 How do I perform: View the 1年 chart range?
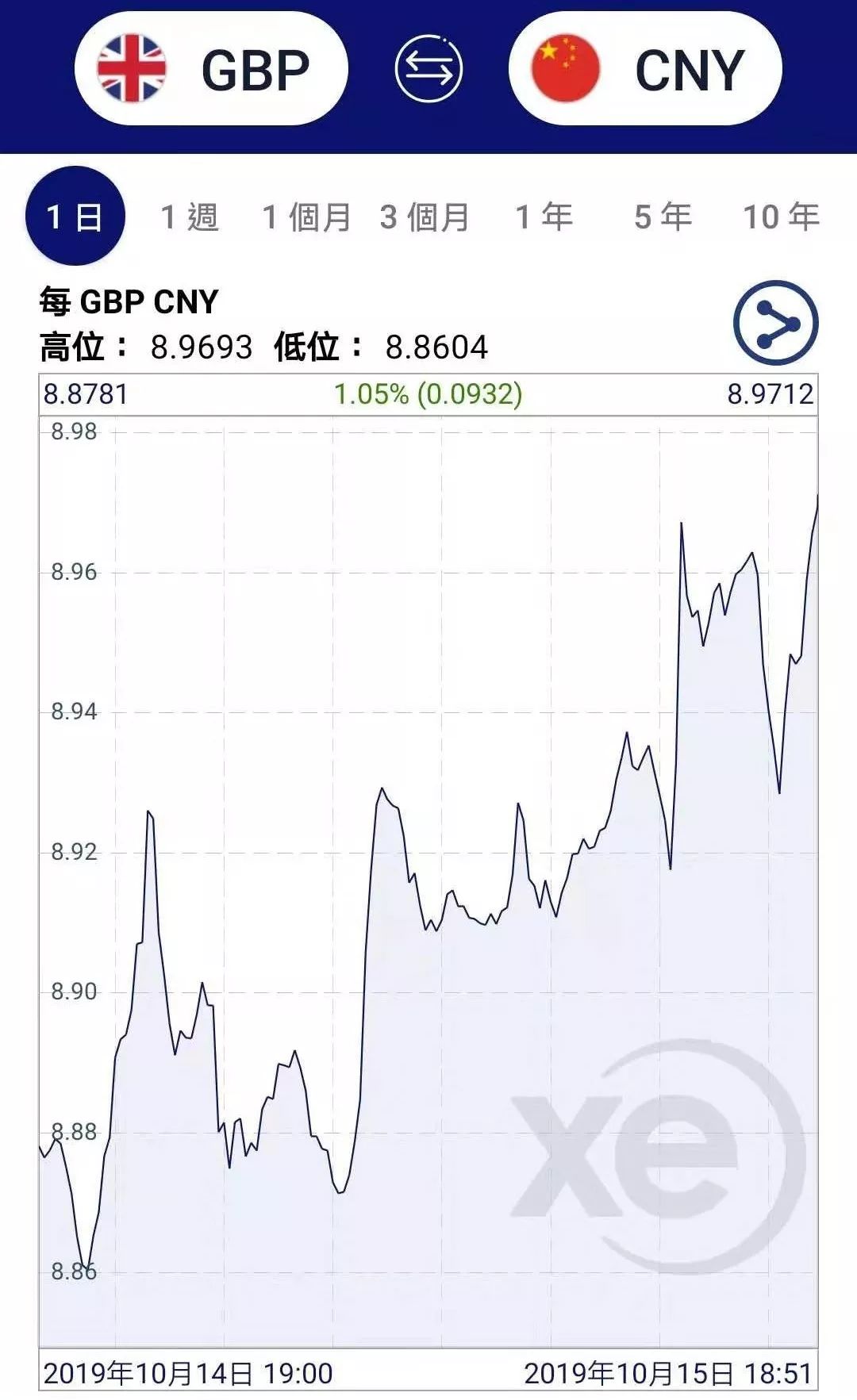544,217
